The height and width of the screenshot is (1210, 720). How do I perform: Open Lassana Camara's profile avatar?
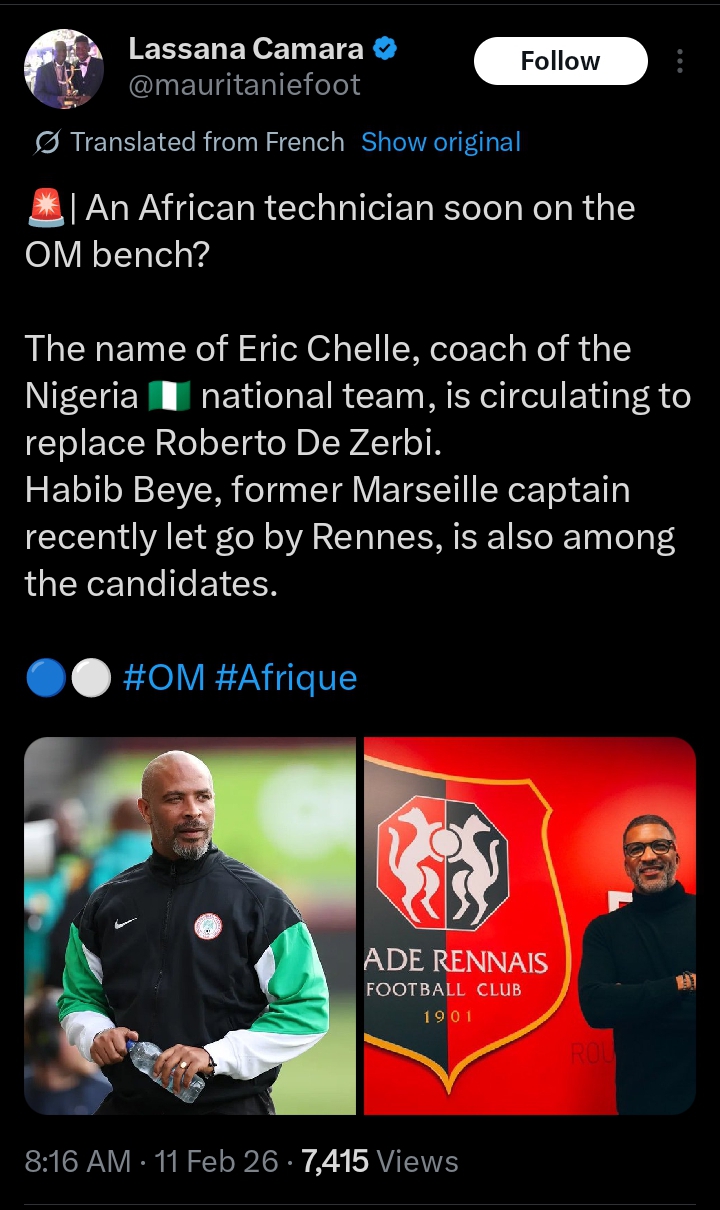click(x=64, y=60)
